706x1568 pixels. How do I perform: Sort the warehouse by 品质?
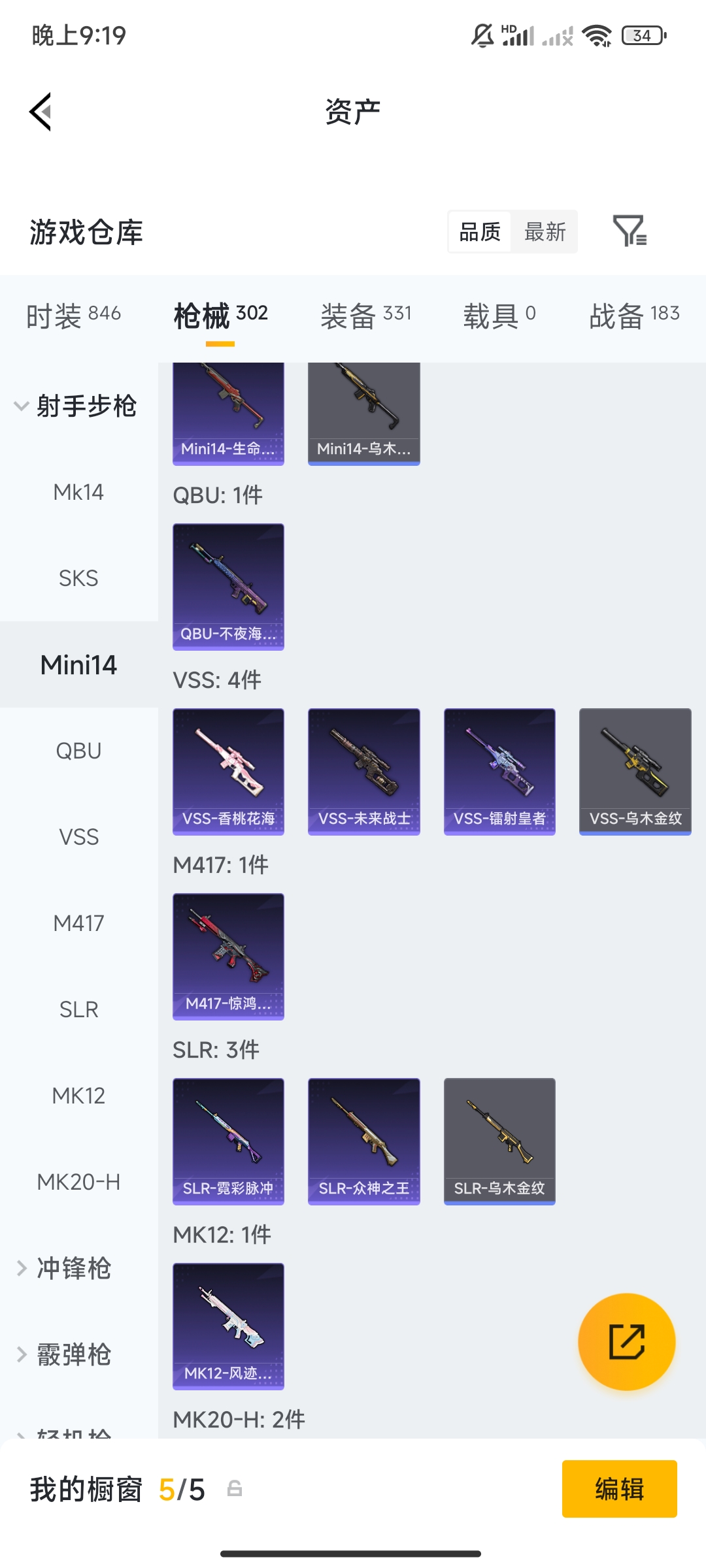(480, 232)
